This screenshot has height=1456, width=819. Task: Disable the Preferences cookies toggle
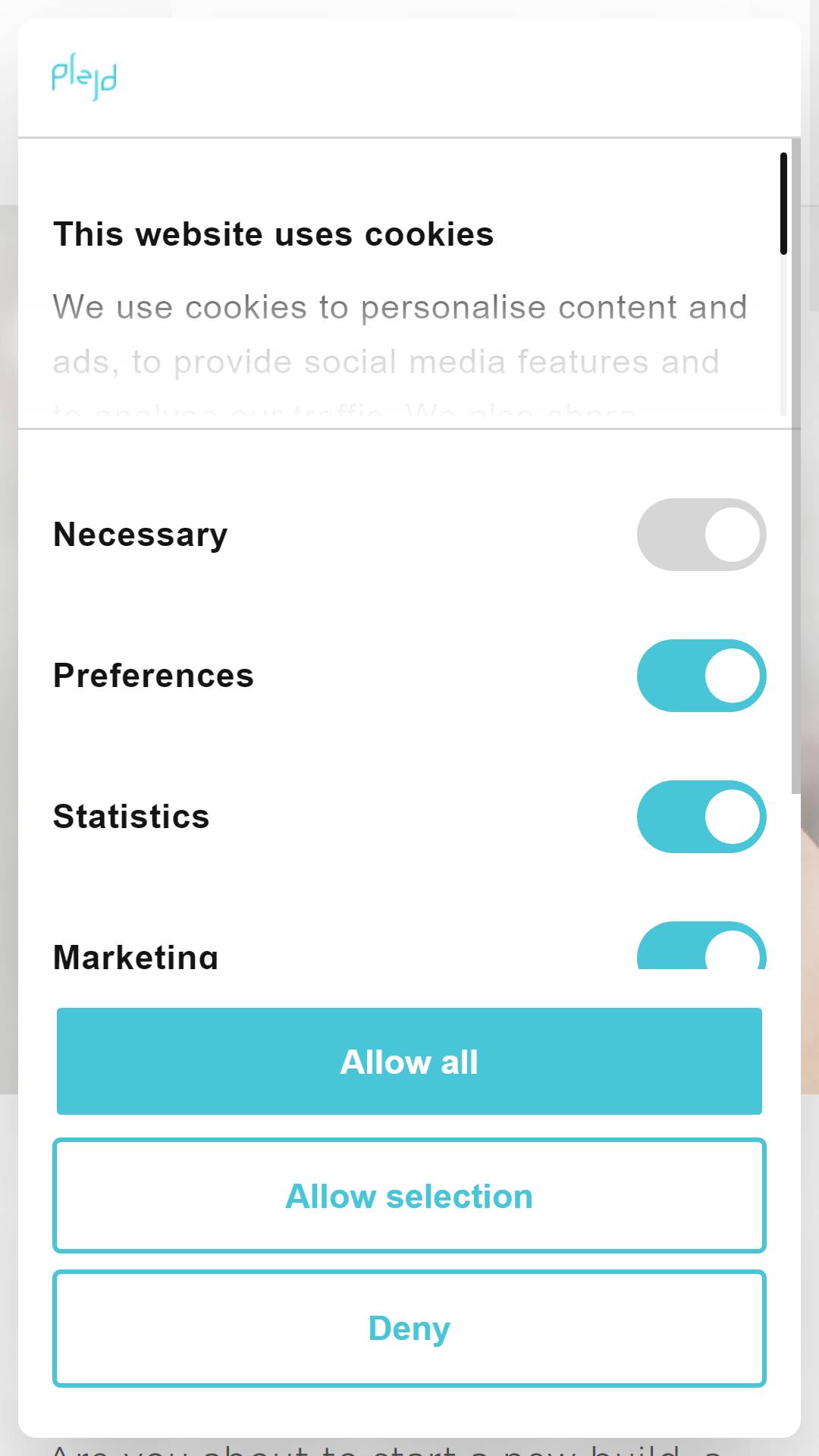[701, 676]
